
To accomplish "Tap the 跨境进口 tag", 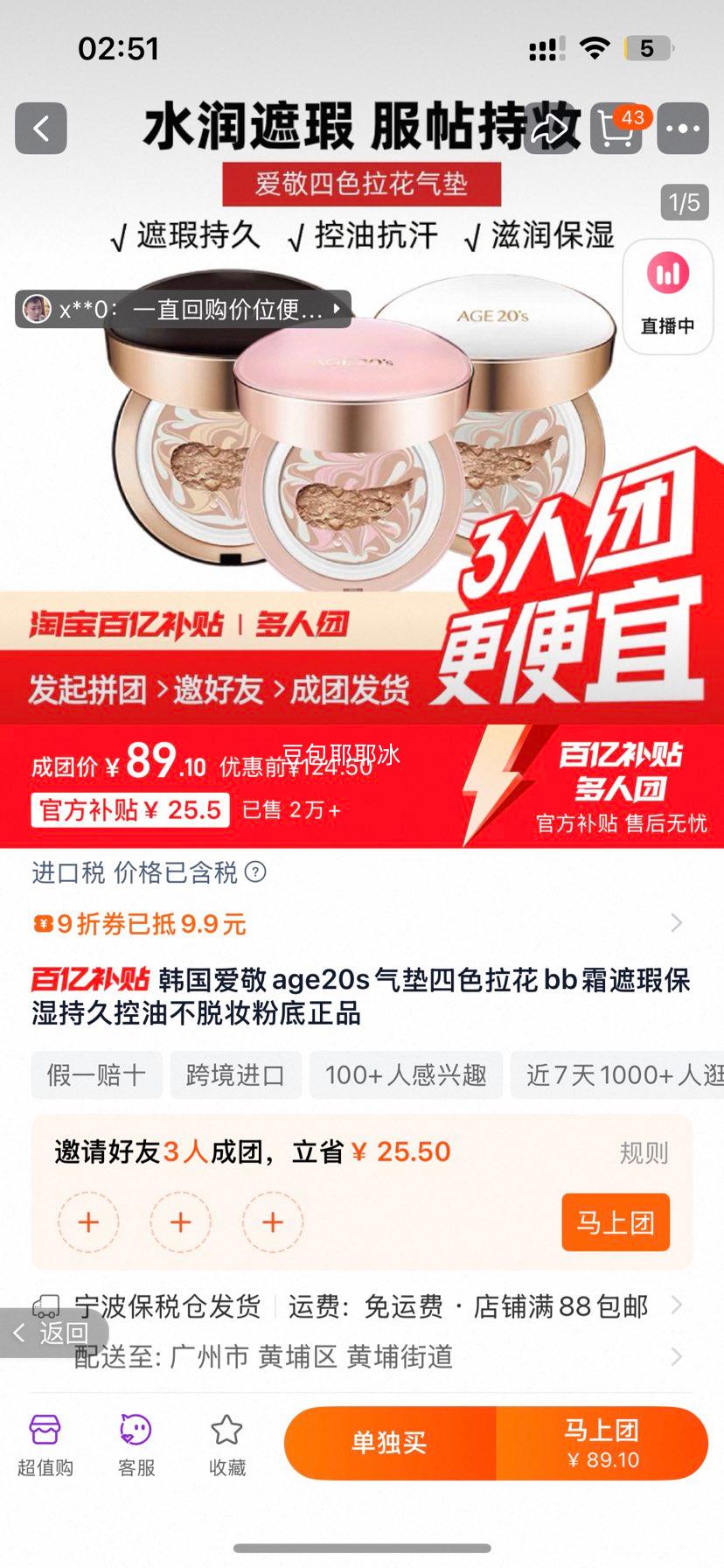I will click(235, 1074).
